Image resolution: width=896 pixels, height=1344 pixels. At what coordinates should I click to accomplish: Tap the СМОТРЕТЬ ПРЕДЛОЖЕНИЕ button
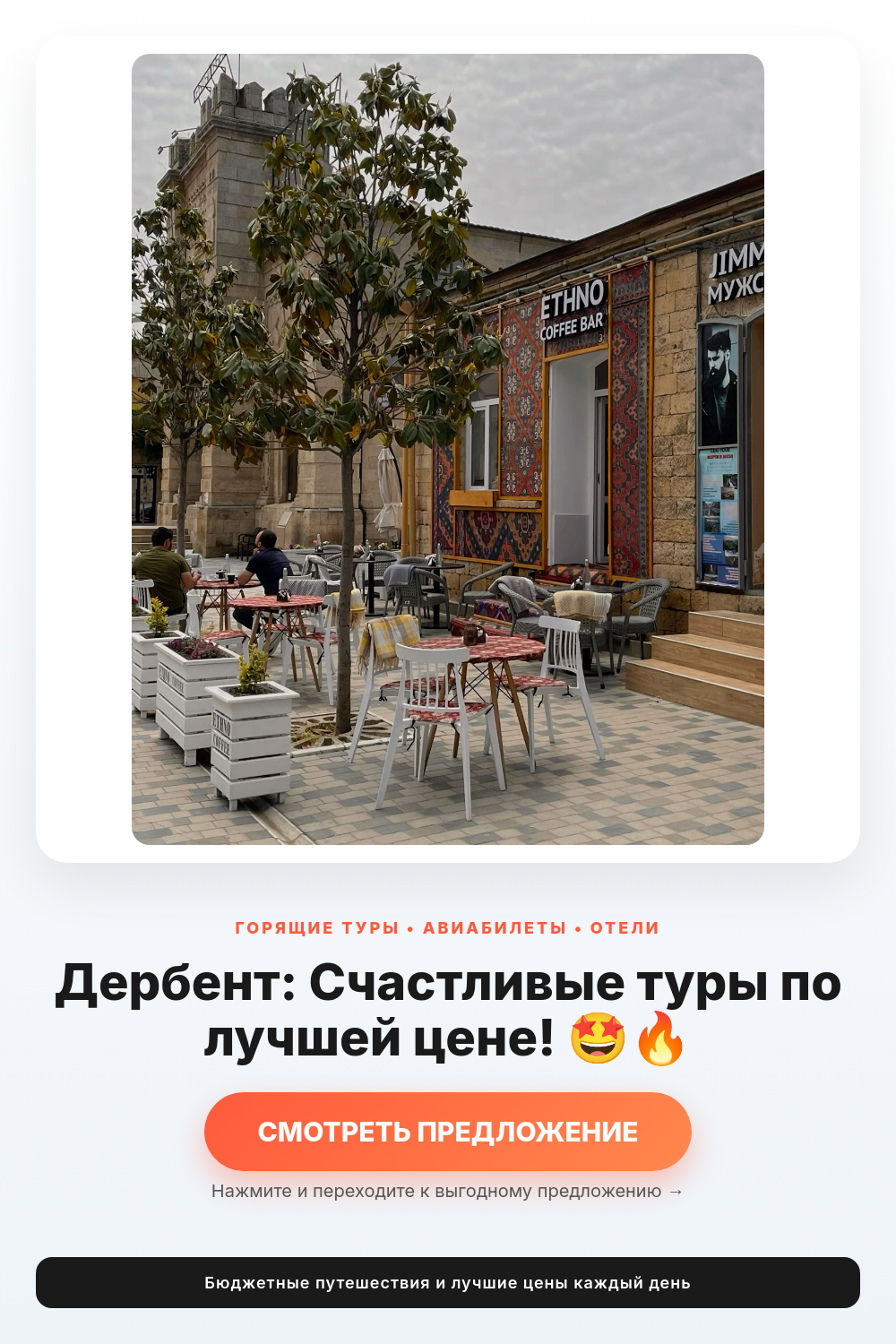click(448, 1132)
